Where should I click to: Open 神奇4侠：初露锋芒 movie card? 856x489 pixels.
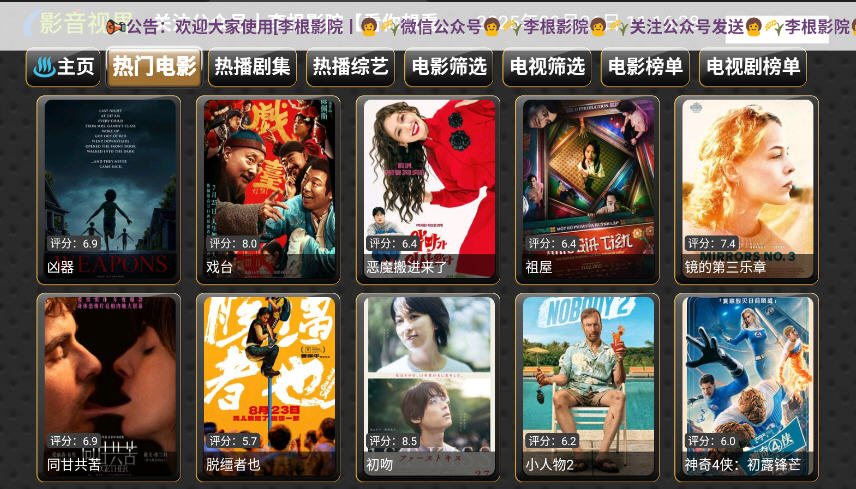click(746, 385)
